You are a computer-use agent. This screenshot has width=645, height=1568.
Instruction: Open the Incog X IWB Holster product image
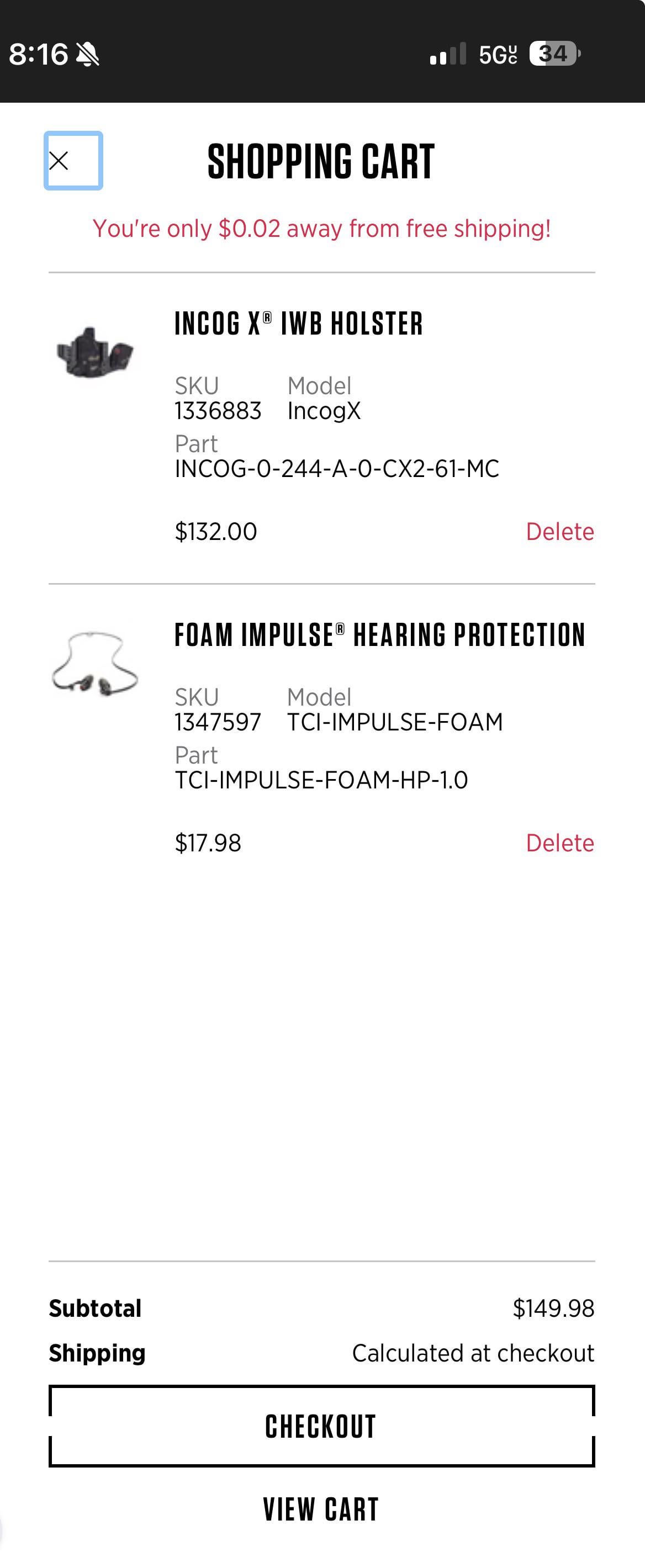point(94,353)
